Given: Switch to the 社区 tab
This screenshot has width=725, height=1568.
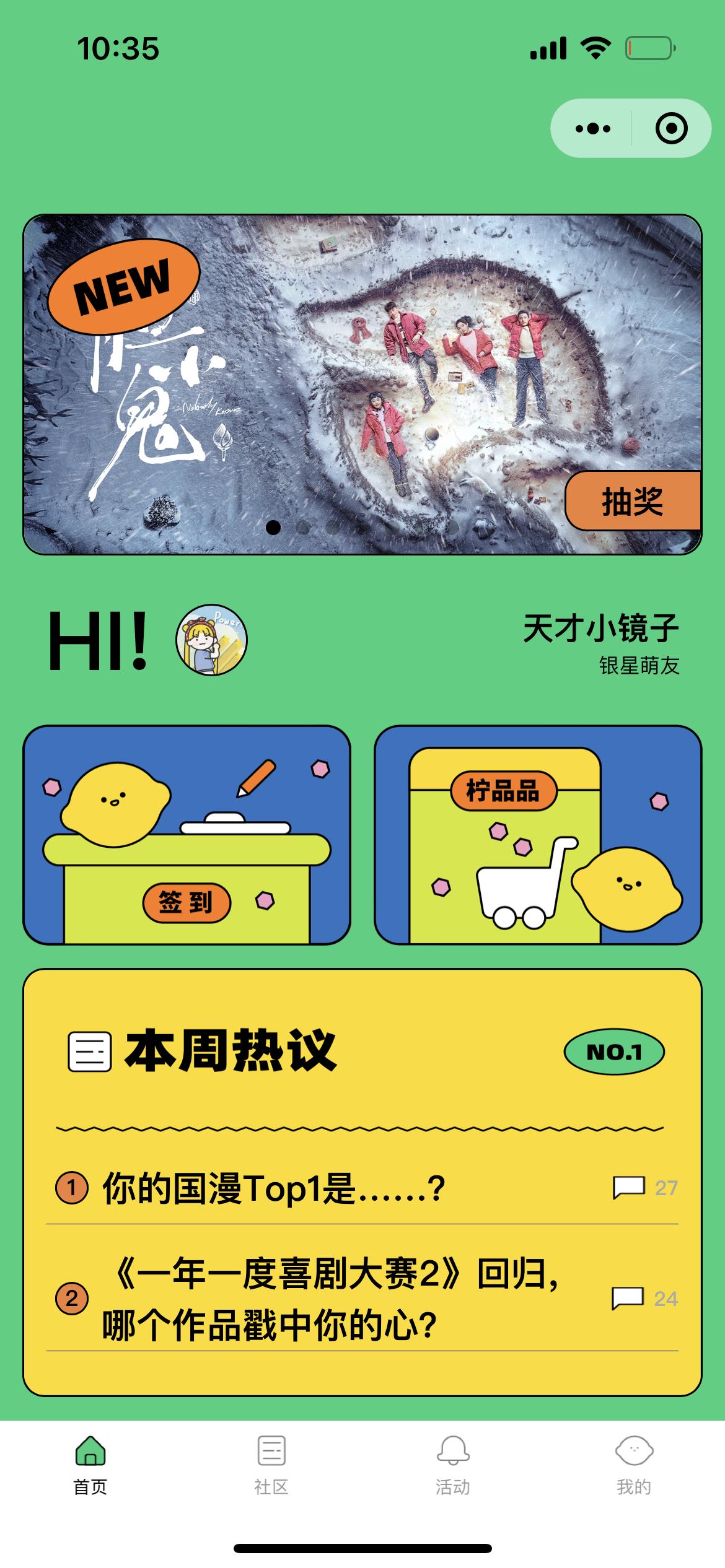Looking at the screenshot, I should [x=271, y=1466].
